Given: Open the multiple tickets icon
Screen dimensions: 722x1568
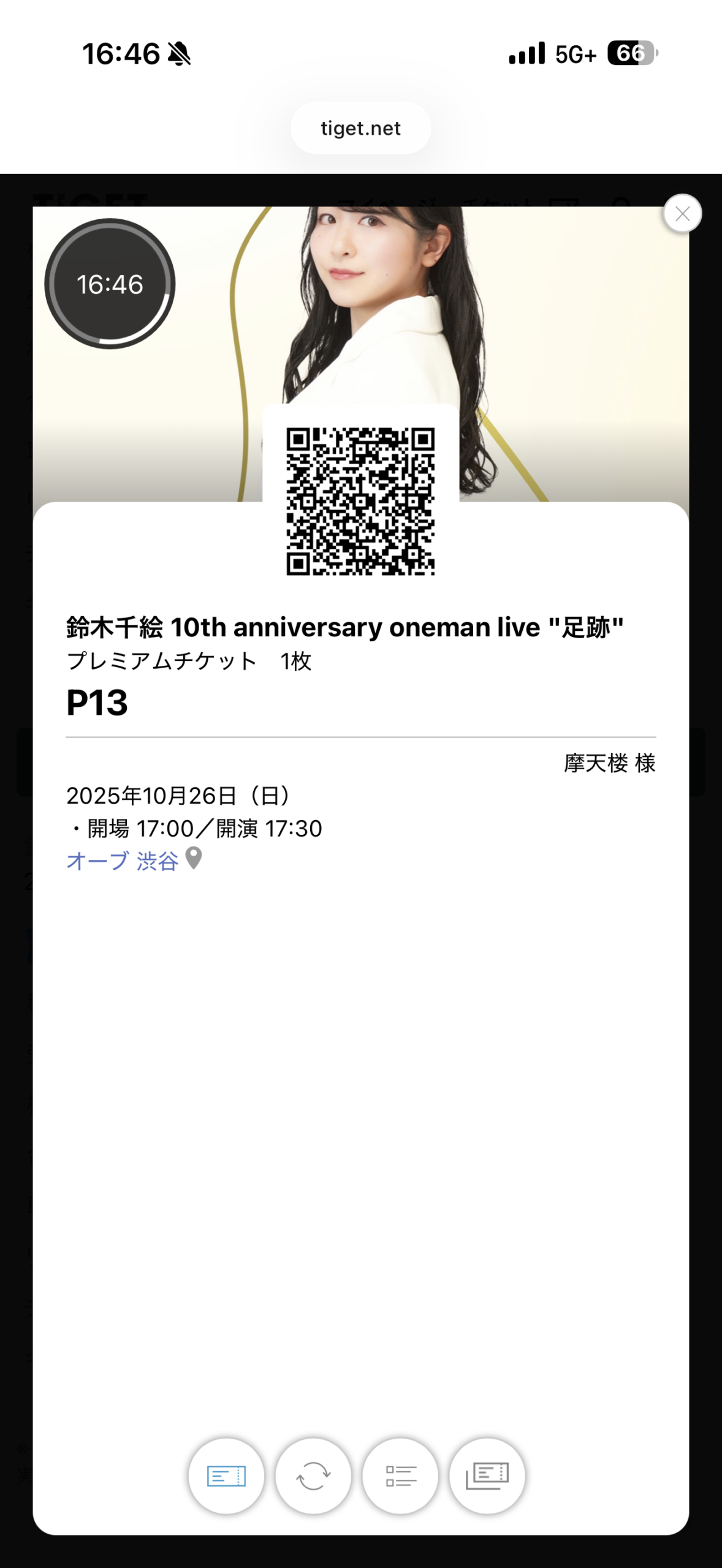Looking at the screenshot, I should tap(487, 1476).
